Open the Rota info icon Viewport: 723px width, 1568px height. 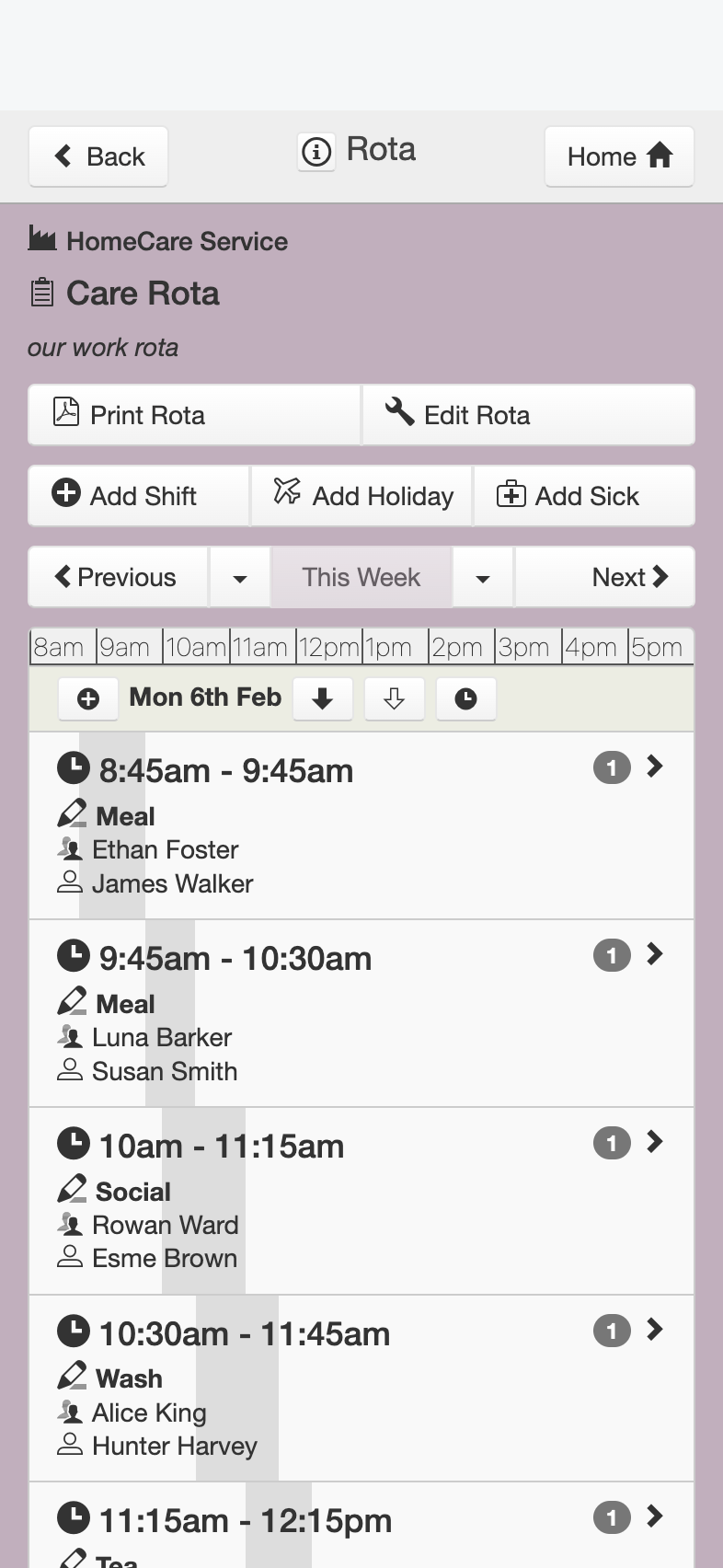(316, 151)
